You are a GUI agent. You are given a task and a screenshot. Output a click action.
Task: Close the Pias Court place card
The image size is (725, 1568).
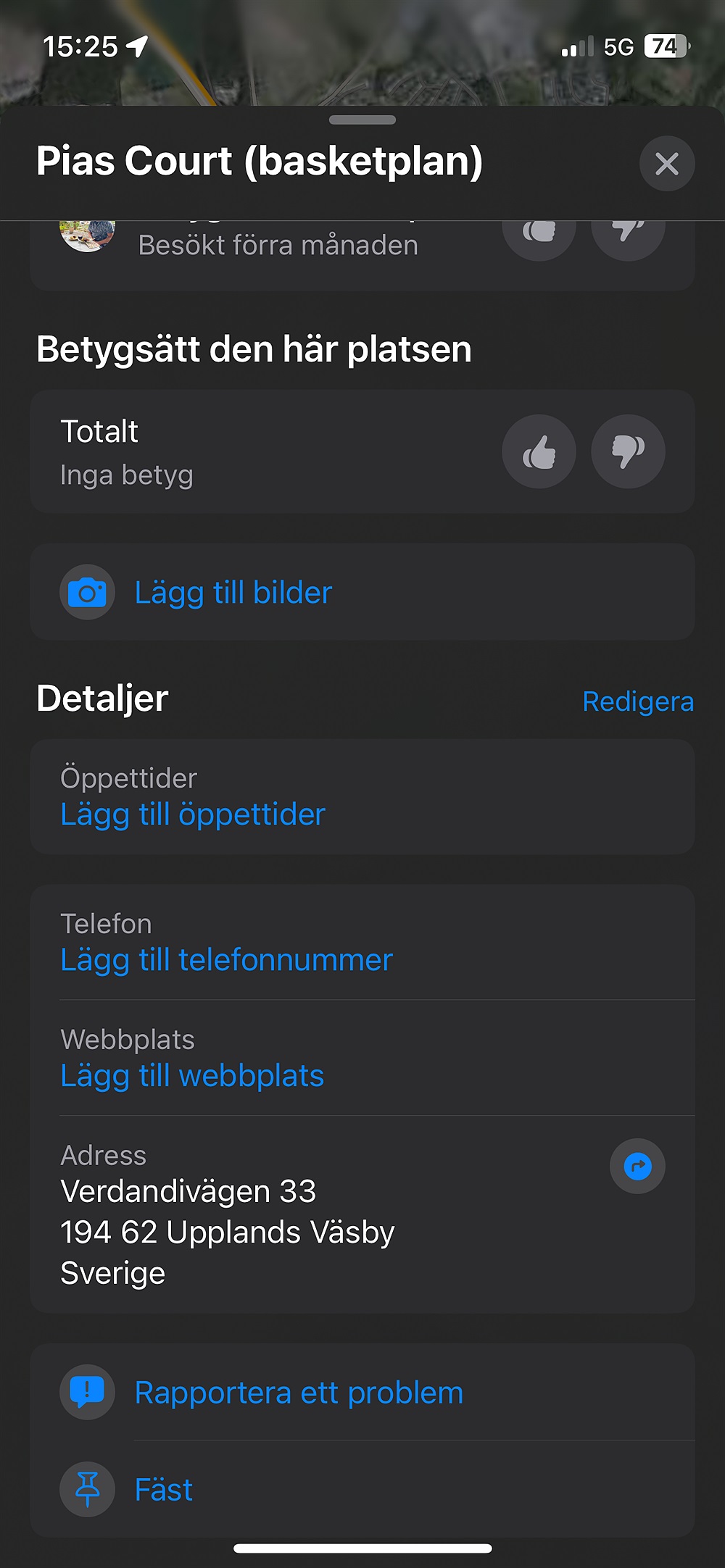pyautogui.click(x=666, y=164)
